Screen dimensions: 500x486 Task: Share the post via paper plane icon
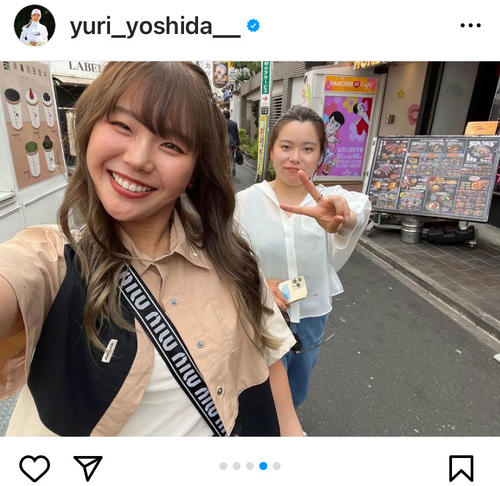pos(88,468)
